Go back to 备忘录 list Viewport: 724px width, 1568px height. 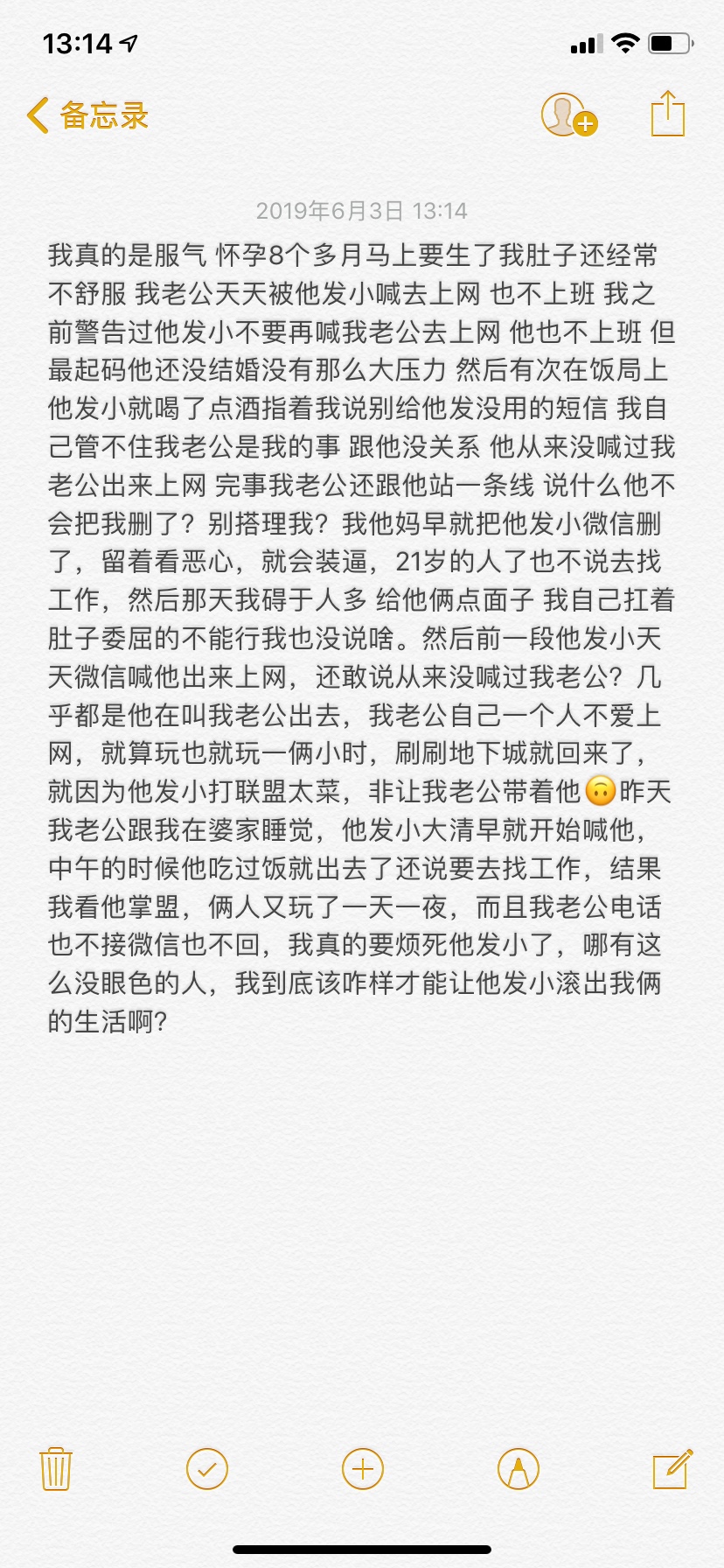87,115
